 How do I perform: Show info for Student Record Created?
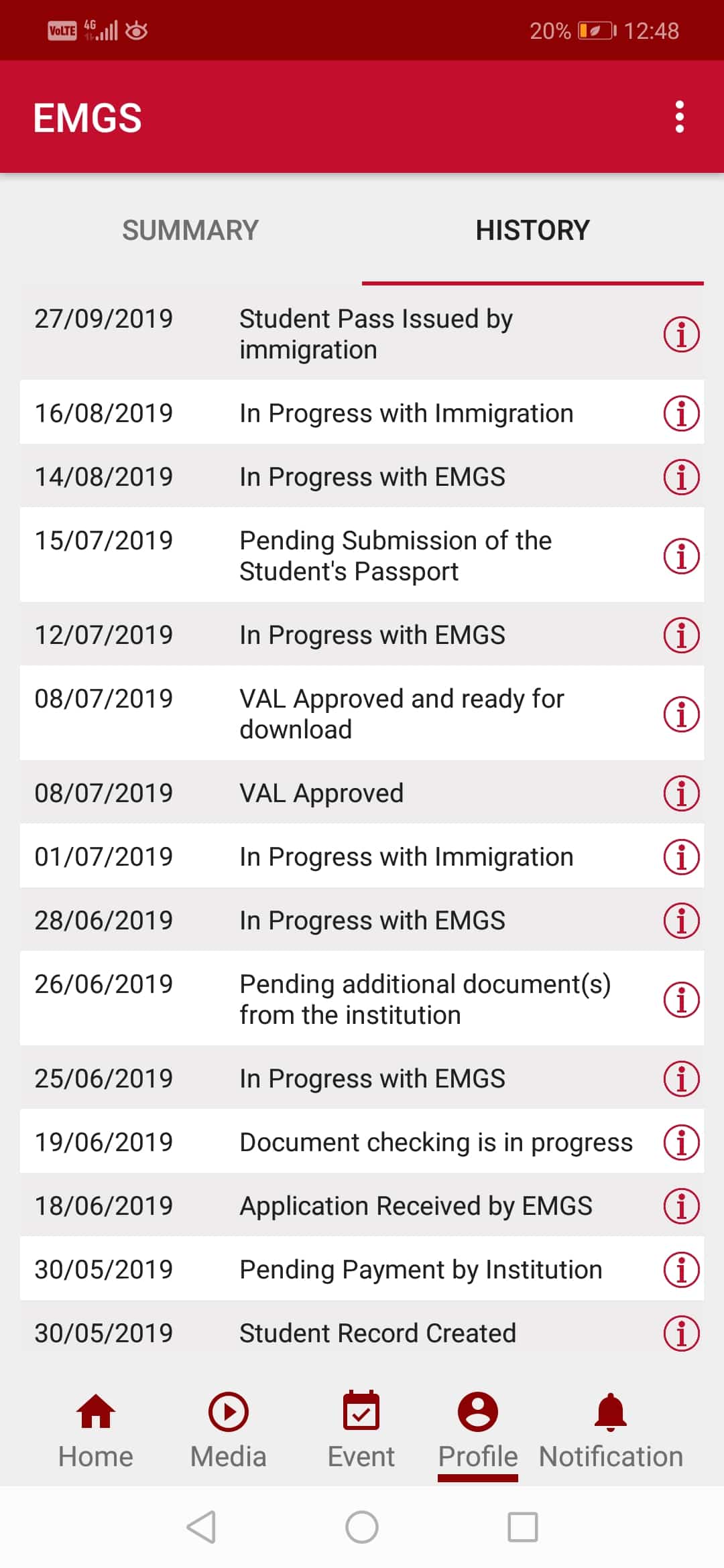[681, 1333]
